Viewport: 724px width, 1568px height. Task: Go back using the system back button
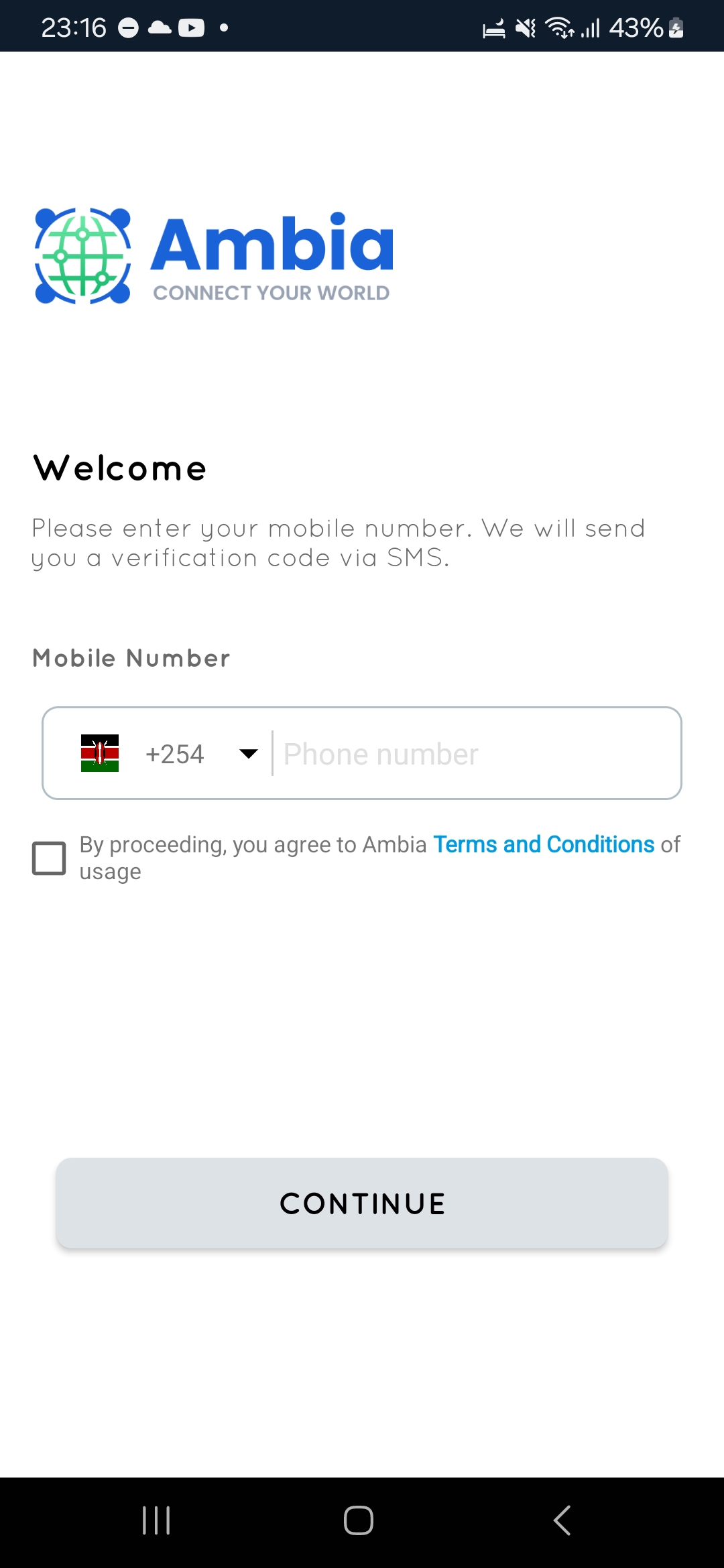562,1520
